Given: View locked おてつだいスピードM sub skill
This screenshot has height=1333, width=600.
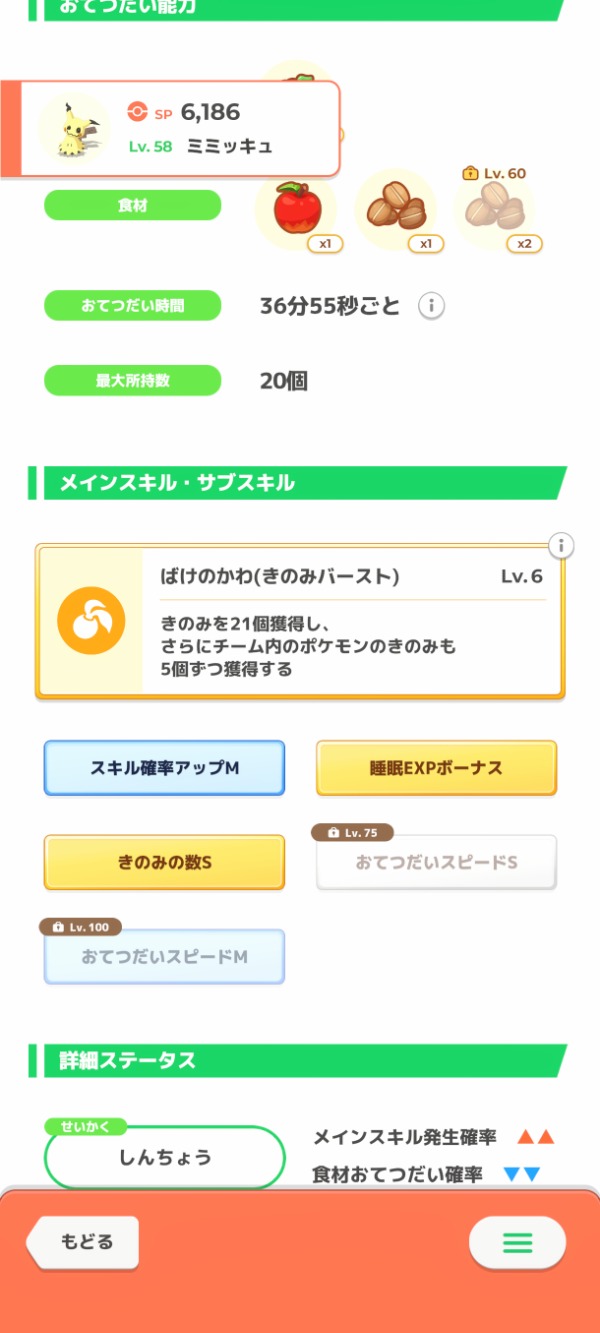Looking at the screenshot, I should point(164,957).
